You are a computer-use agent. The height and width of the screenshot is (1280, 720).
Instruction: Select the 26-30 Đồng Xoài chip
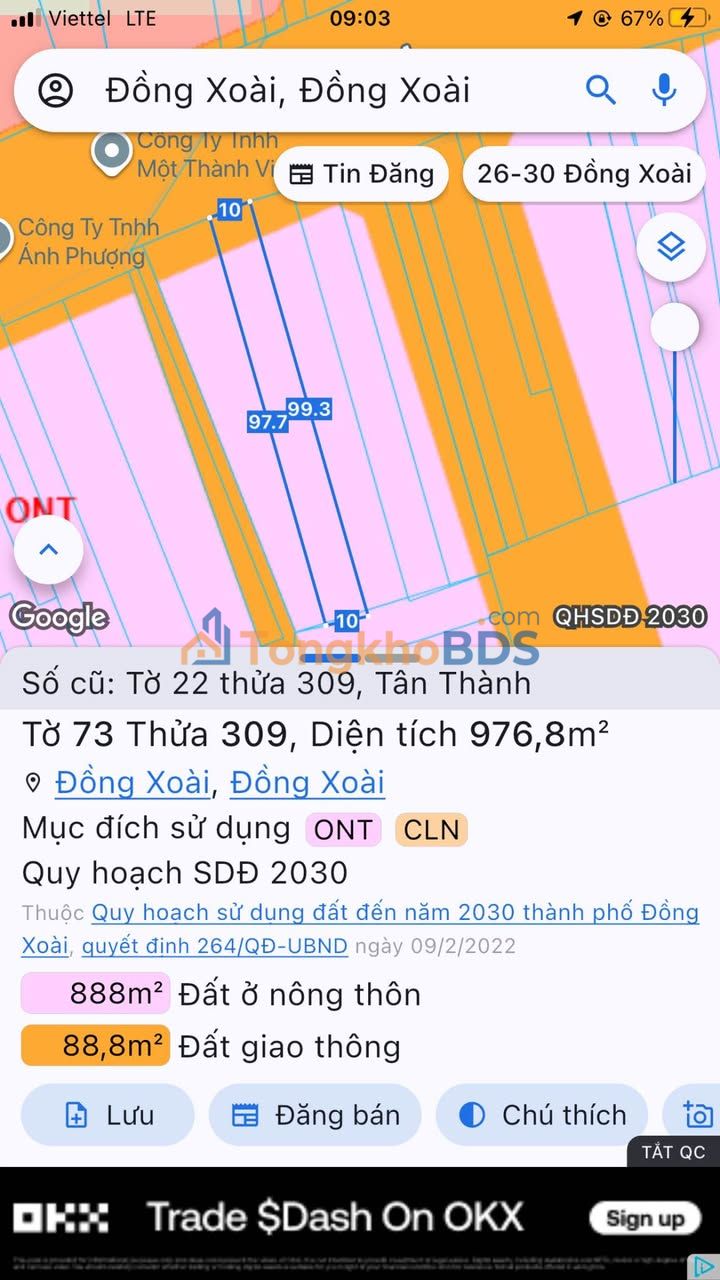pyautogui.click(x=584, y=174)
